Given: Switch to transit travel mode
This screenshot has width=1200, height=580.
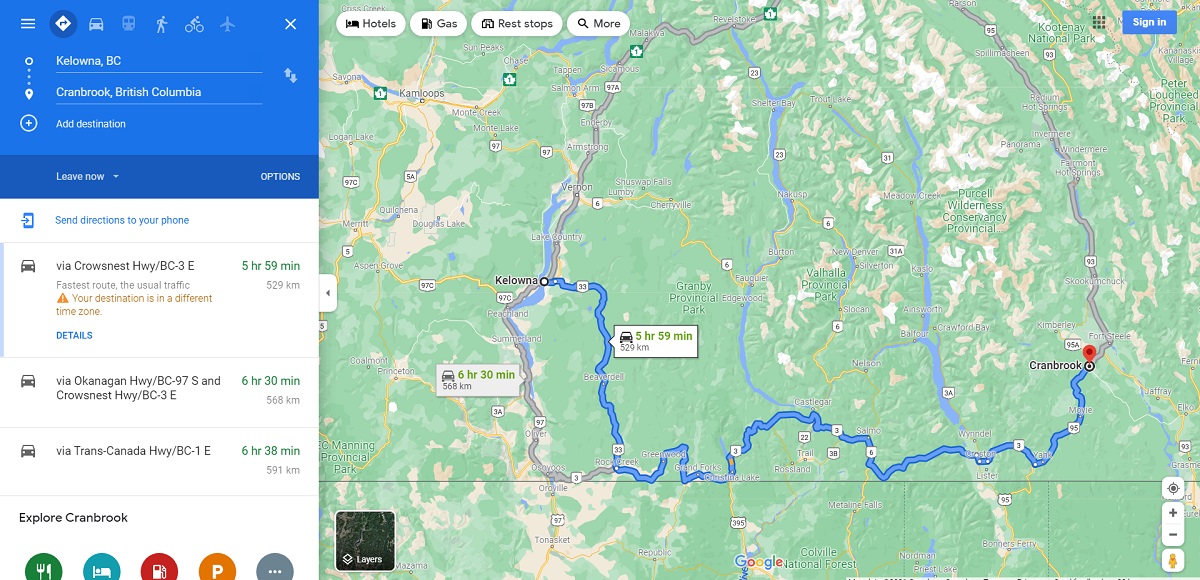Looking at the screenshot, I should [129, 24].
